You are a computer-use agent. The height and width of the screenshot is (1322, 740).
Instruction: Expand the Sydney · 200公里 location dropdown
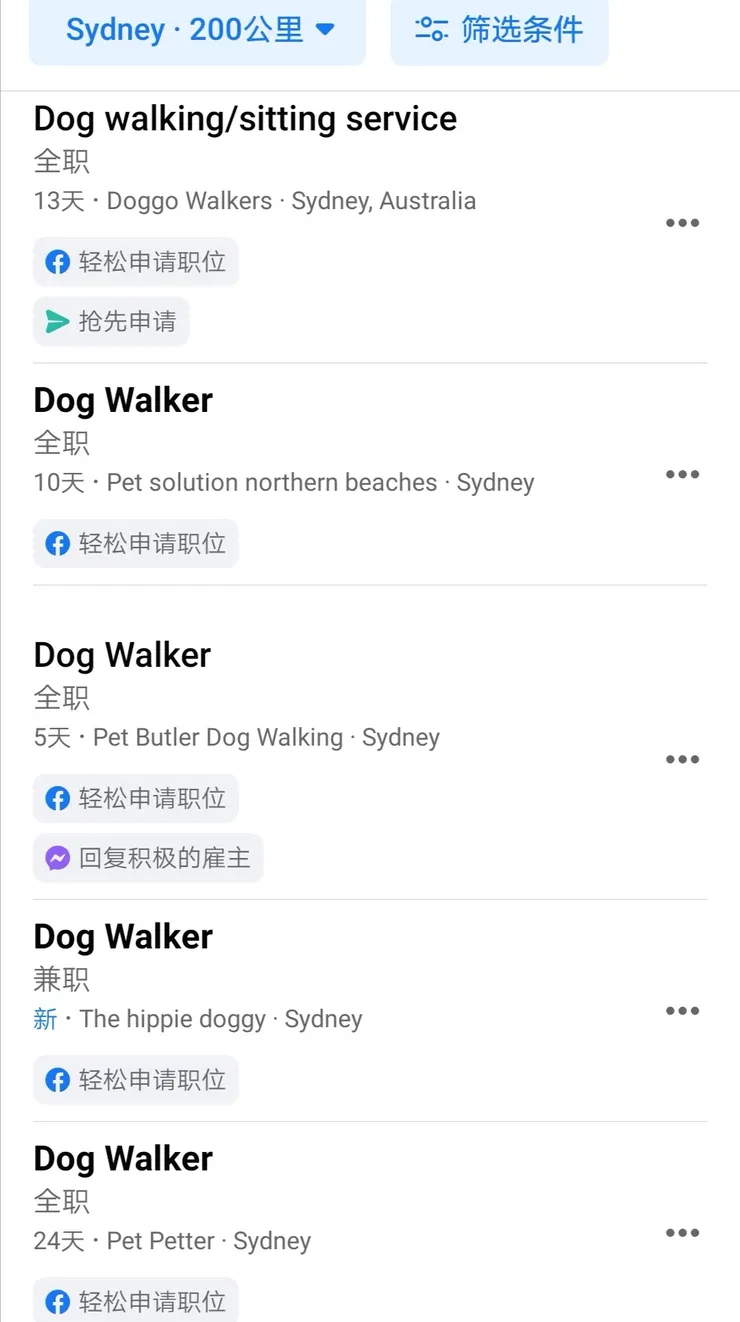197,30
